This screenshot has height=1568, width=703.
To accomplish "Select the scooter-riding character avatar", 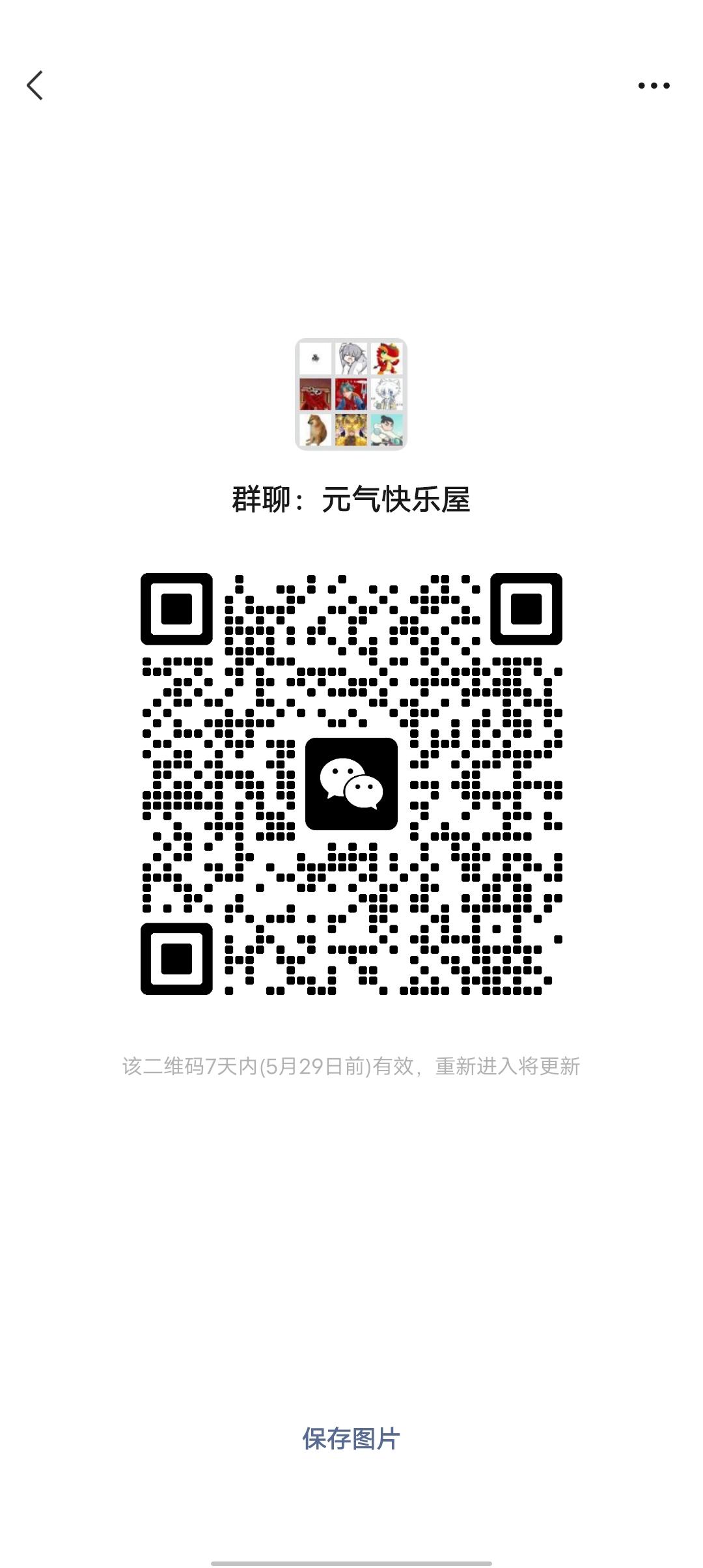I will pos(387,430).
